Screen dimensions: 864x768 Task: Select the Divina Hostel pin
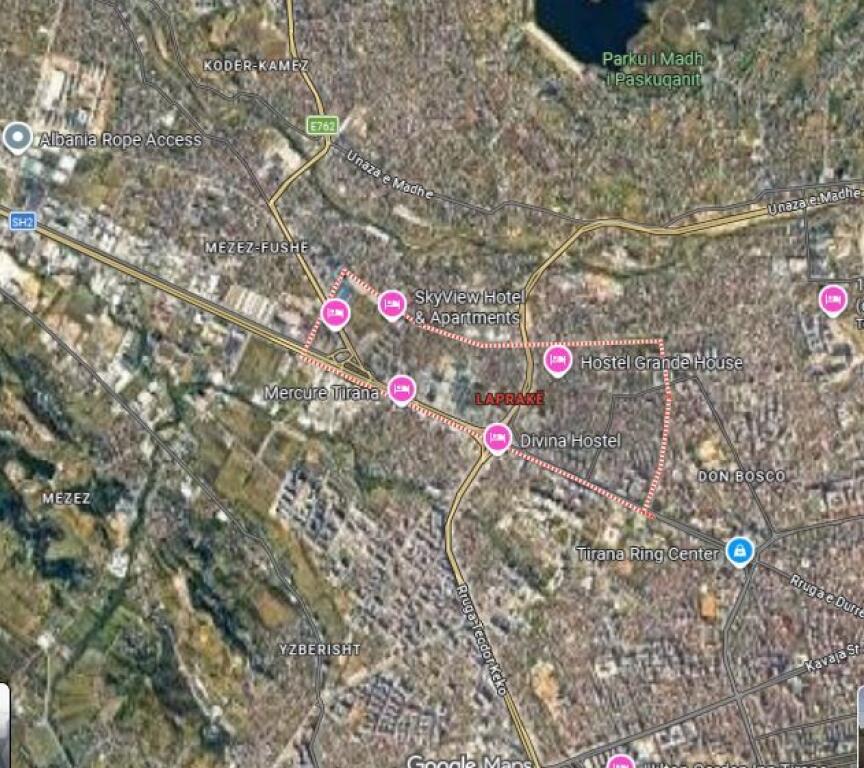point(497,437)
